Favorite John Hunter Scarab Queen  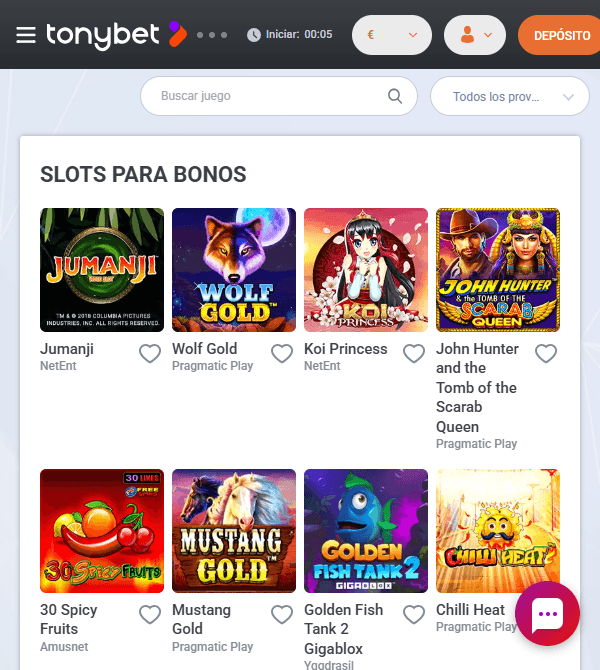pos(546,353)
